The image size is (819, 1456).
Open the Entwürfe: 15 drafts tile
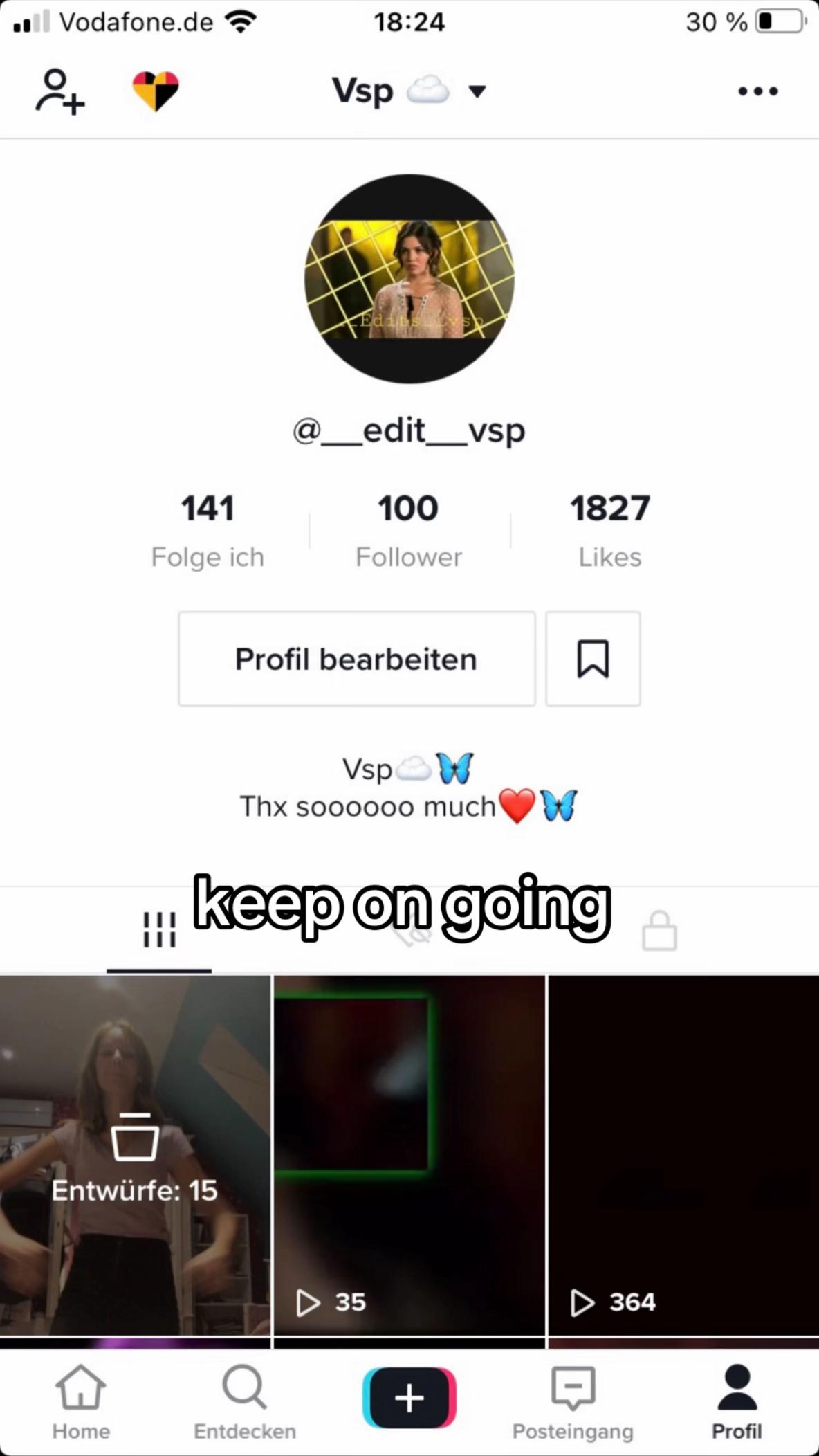(135, 1154)
